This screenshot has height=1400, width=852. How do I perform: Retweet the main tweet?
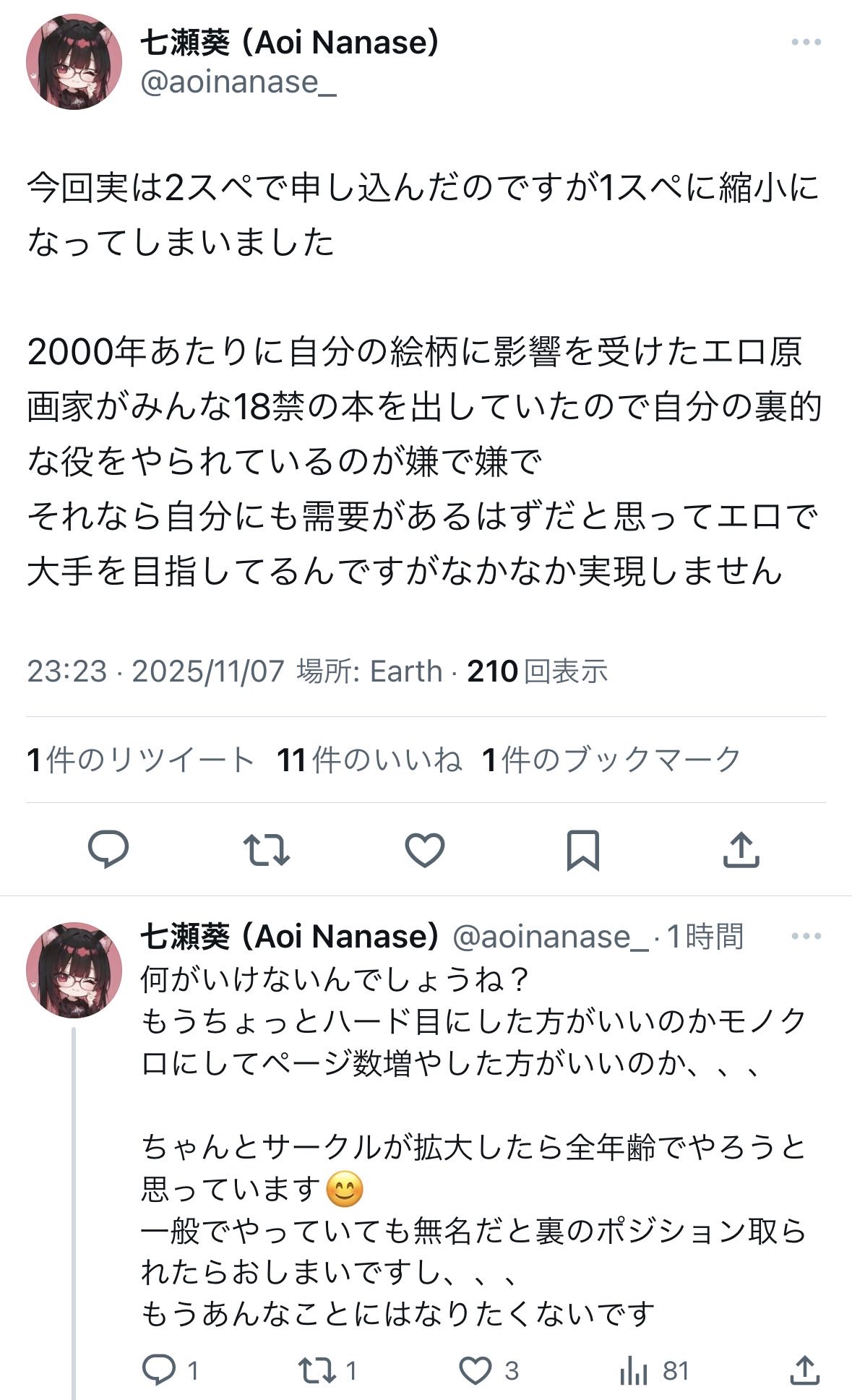(266, 850)
